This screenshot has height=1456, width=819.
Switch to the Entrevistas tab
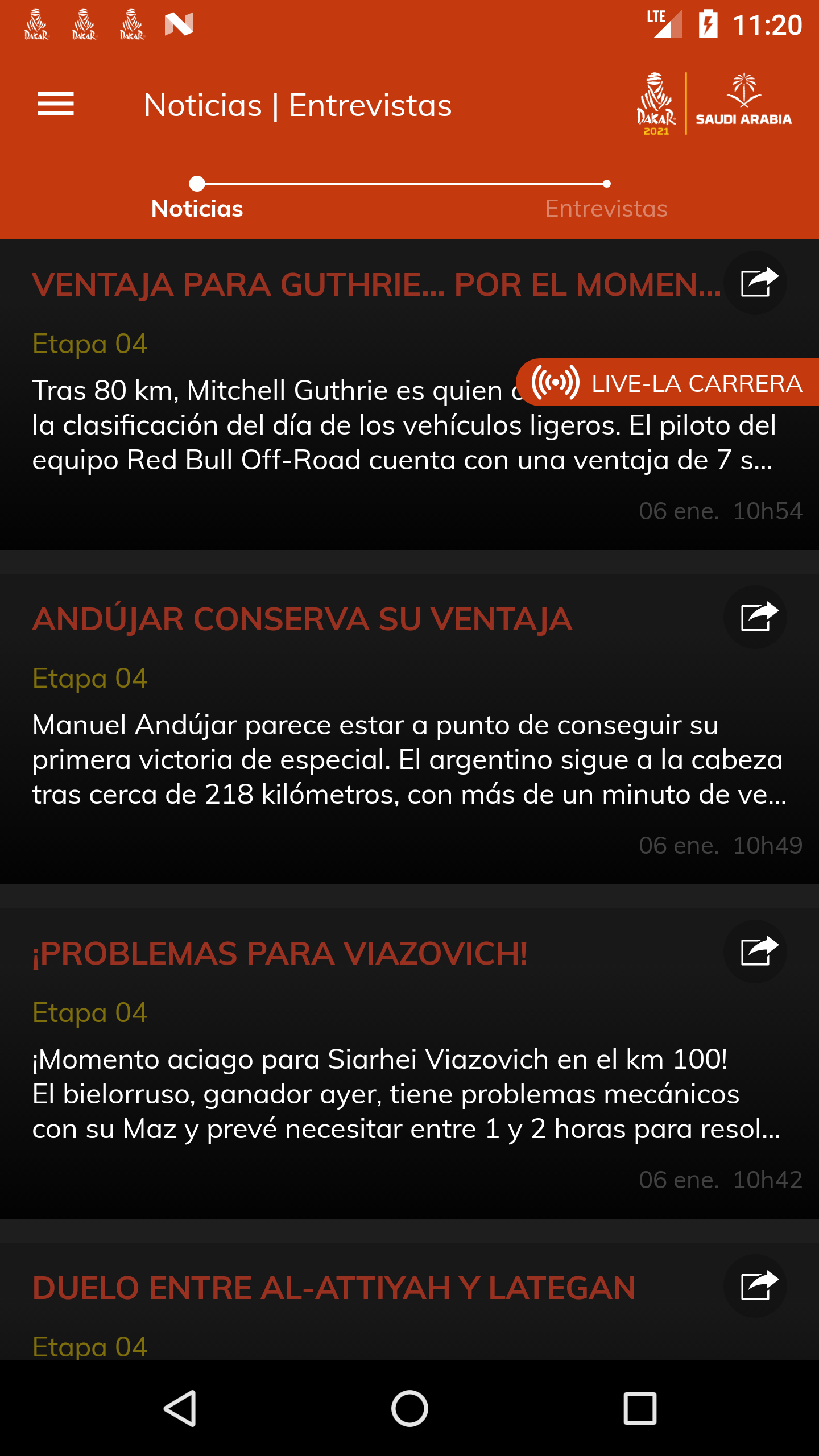pyautogui.click(x=606, y=208)
